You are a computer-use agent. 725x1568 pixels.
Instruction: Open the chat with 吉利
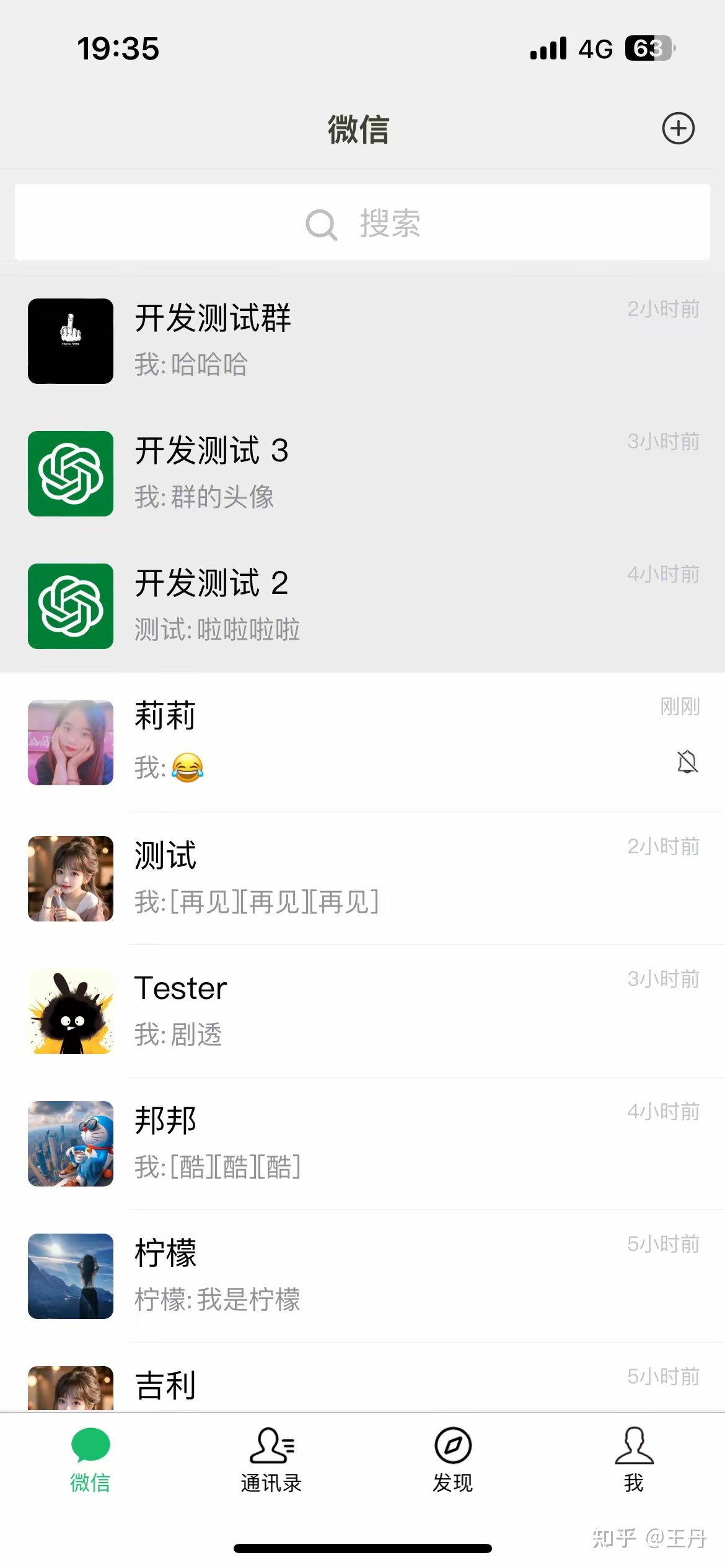pyautogui.click(x=362, y=1387)
